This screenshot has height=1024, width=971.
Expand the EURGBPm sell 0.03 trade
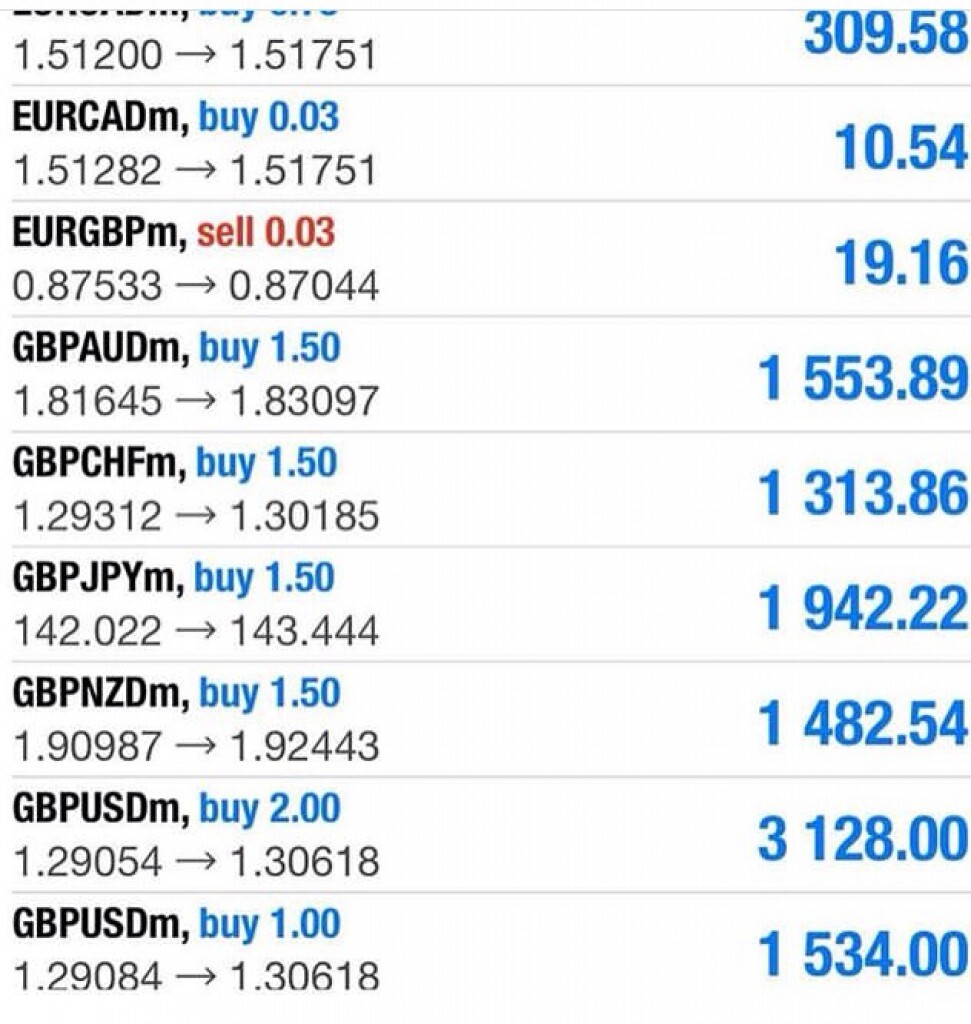pyautogui.click(x=485, y=259)
